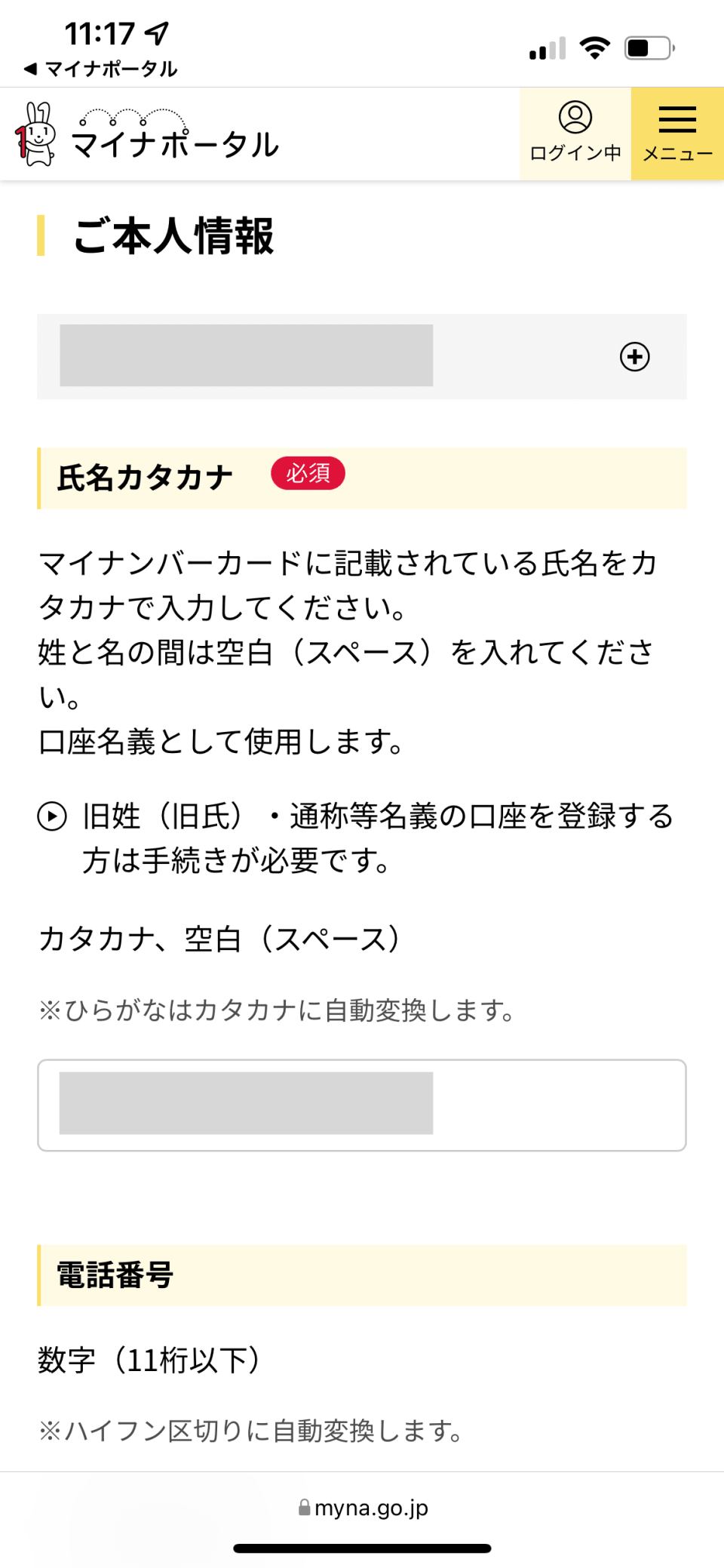Tap the ログイン中 account button

click(x=575, y=134)
